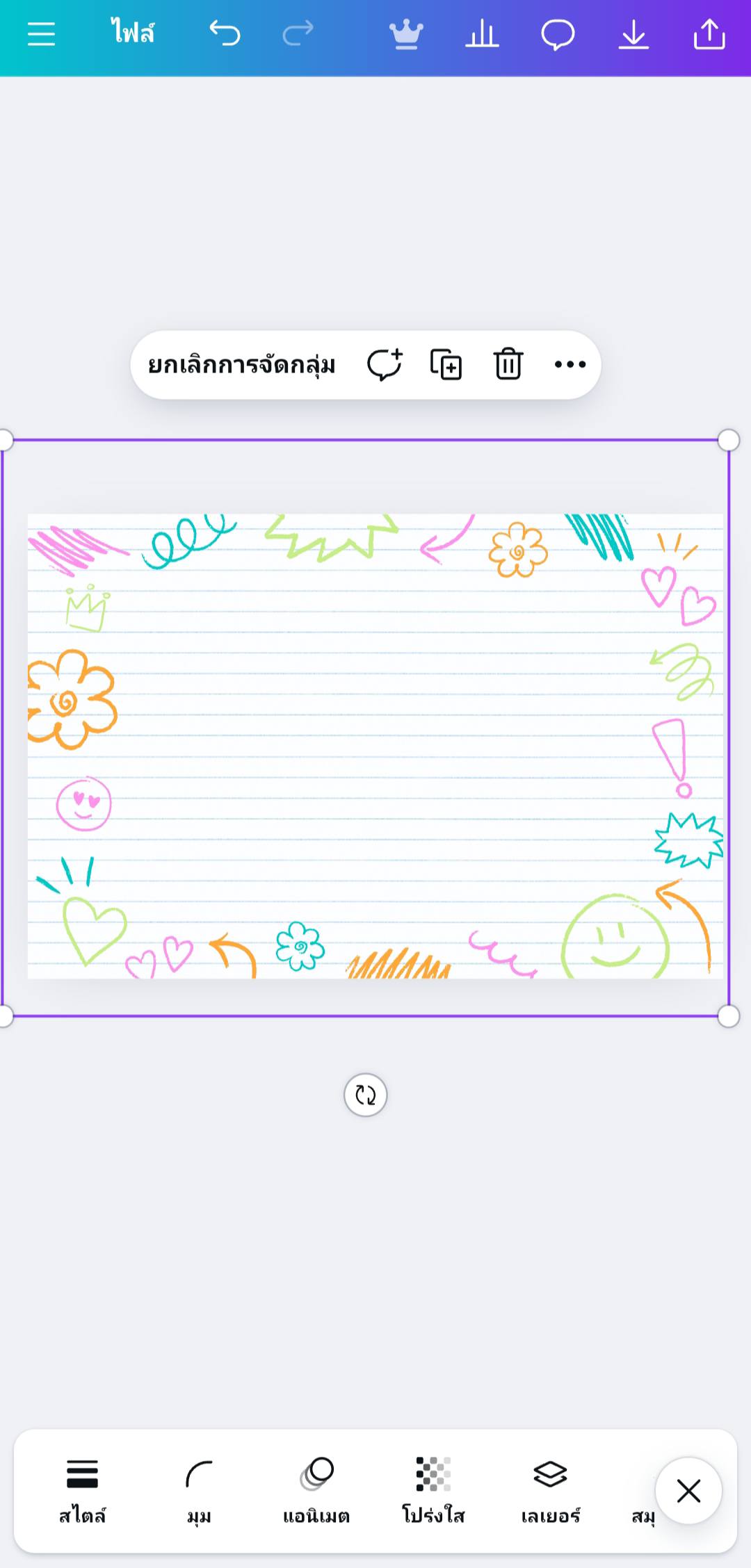Open the ไฟล์ (File) menu
The height and width of the screenshot is (1568, 751).
pos(133,33)
